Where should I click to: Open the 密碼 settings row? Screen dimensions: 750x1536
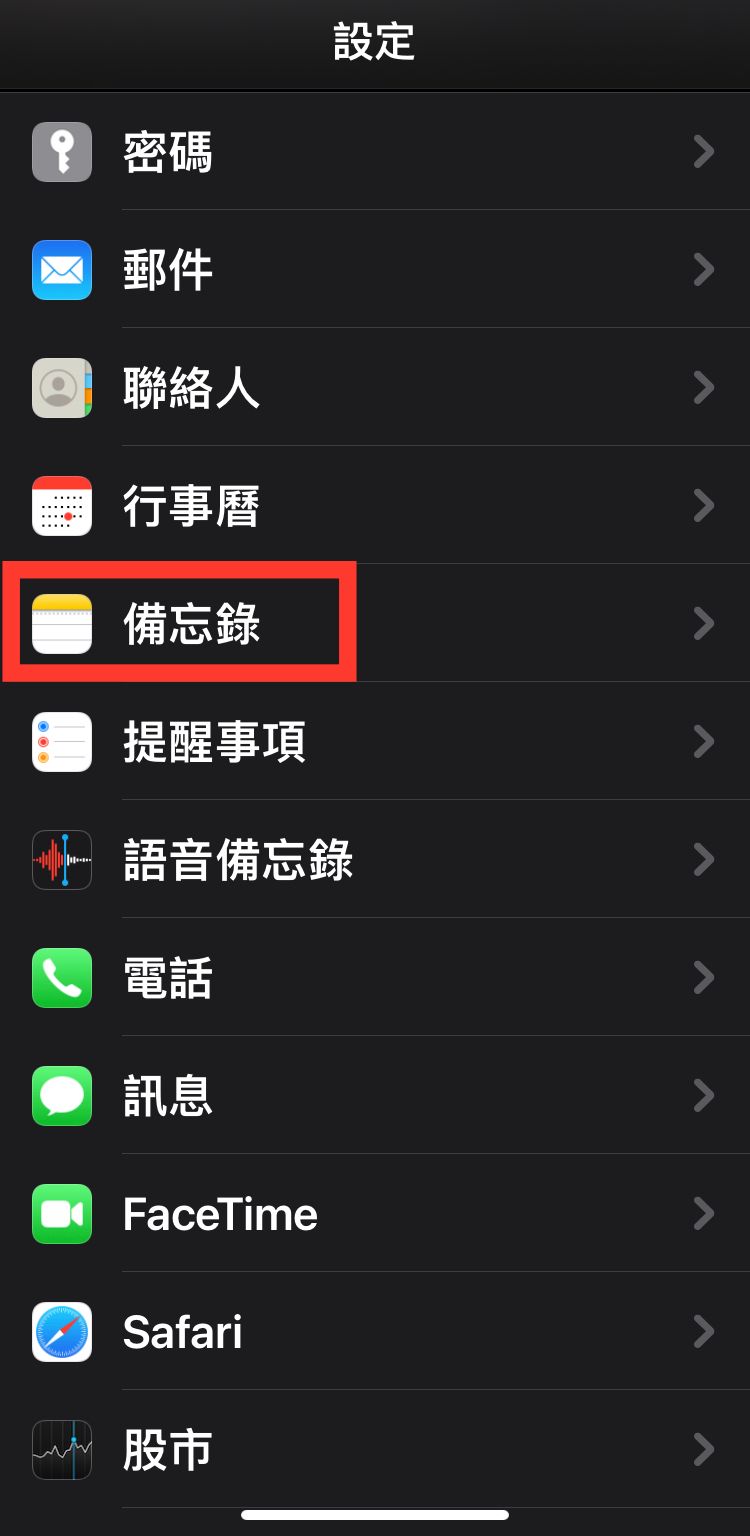(x=375, y=152)
